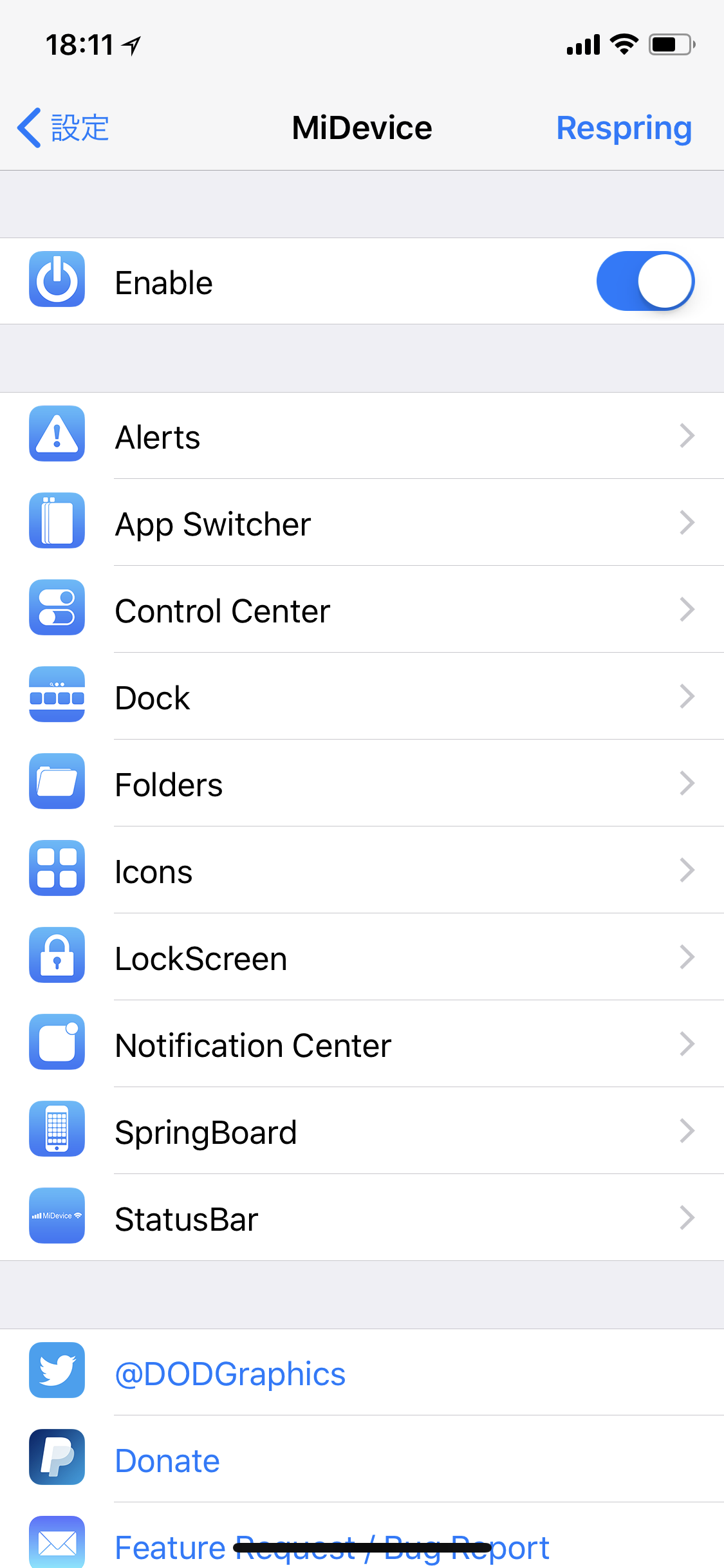Open Folders settings
Screen dimensions: 724x1568
[x=362, y=784]
